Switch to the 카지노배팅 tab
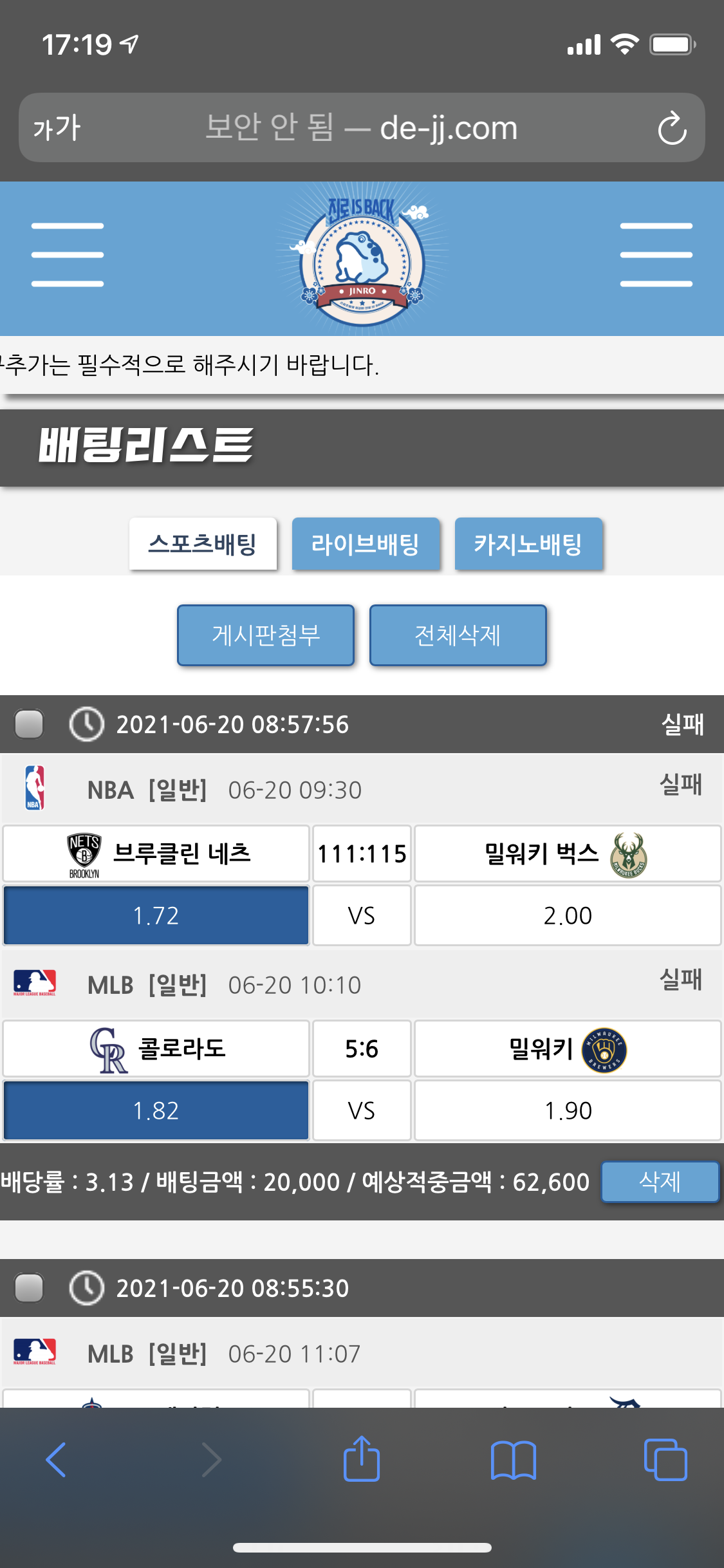Viewport: 724px width, 1568px height. pos(528,544)
